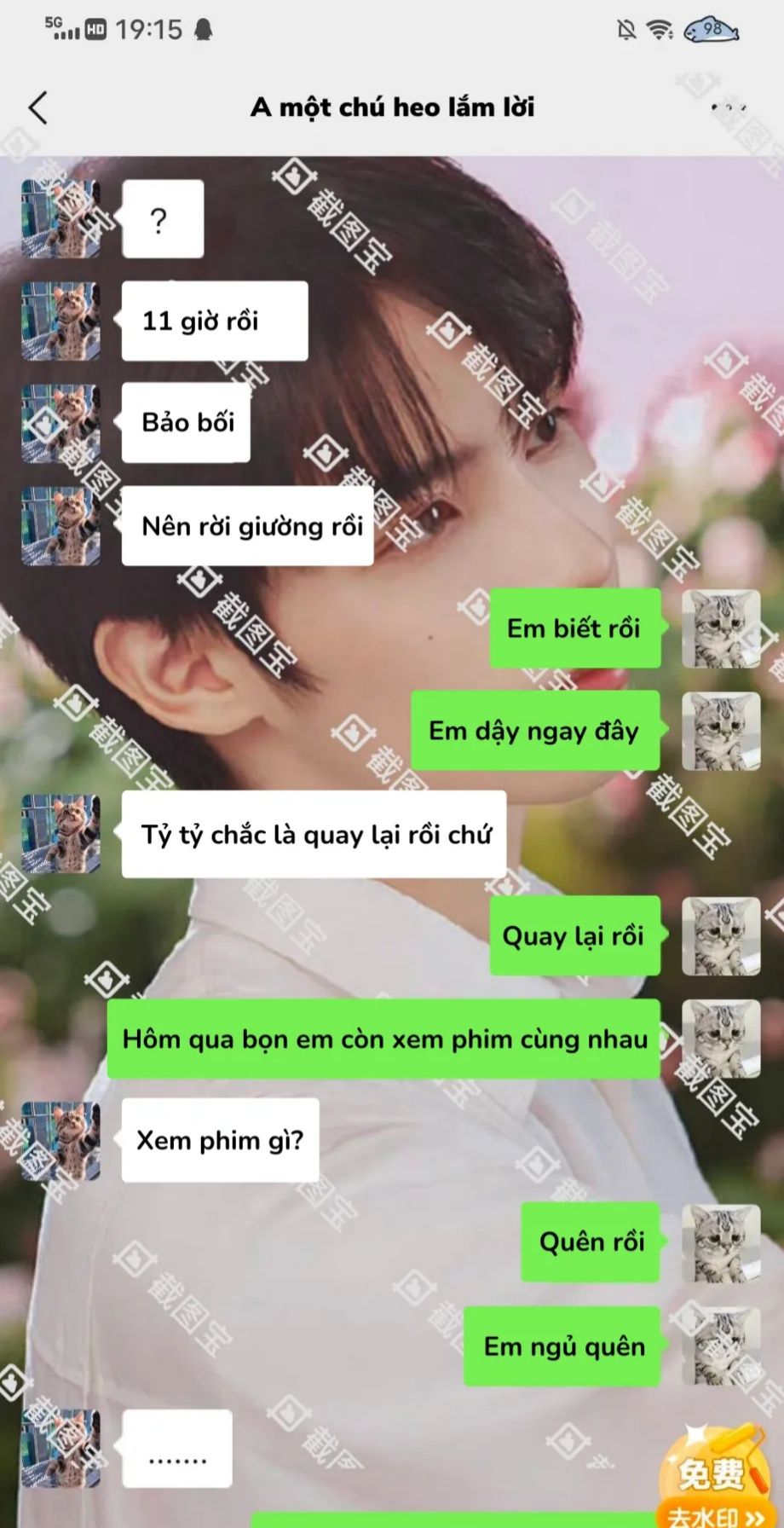Open sender avatar beside "11 giờ rồi"
The height and width of the screenshot is (1528, 784).
click(61, 321)
